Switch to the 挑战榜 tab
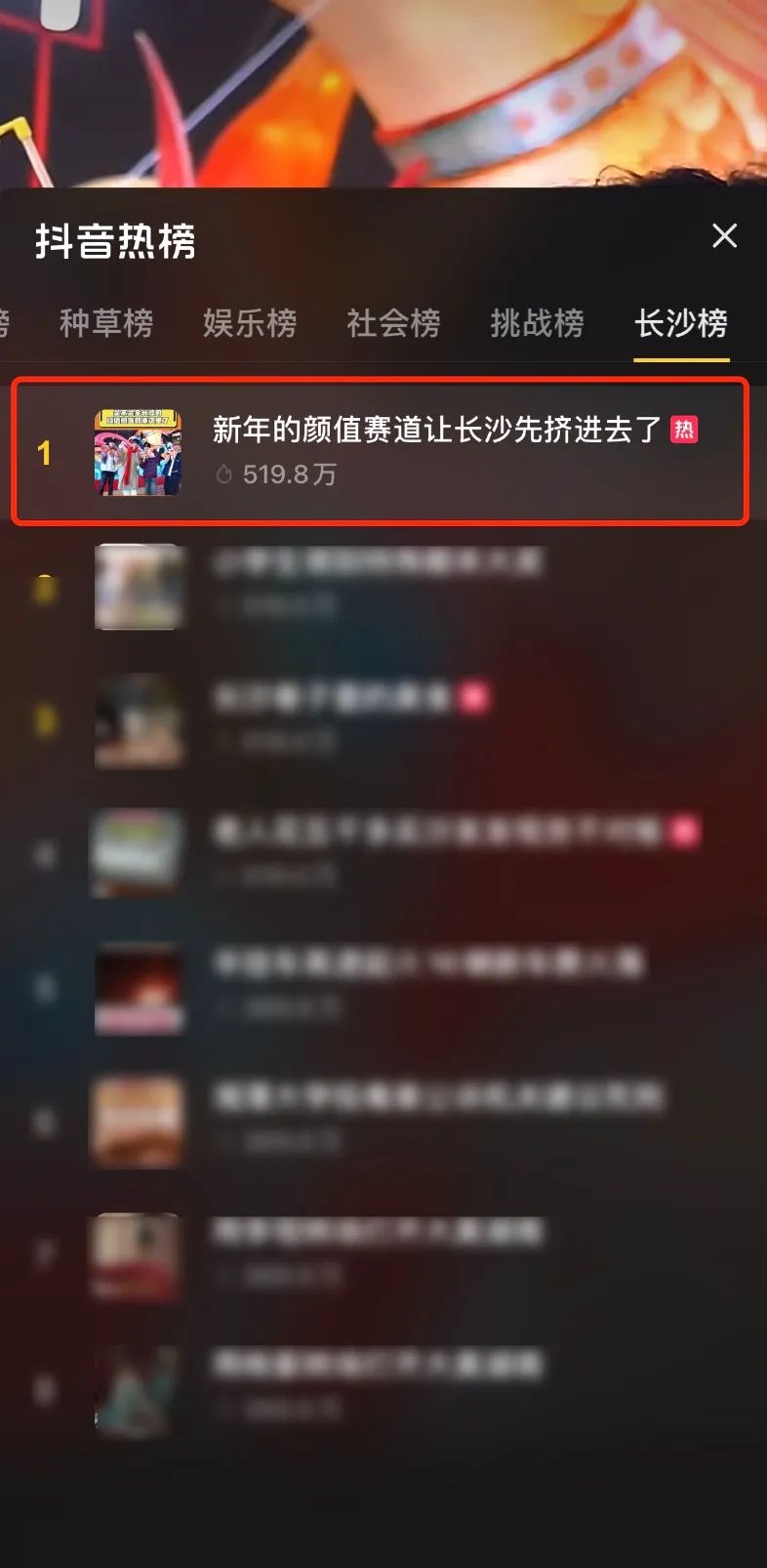Viewport: 767px width, 1568px height. [537, 323]
